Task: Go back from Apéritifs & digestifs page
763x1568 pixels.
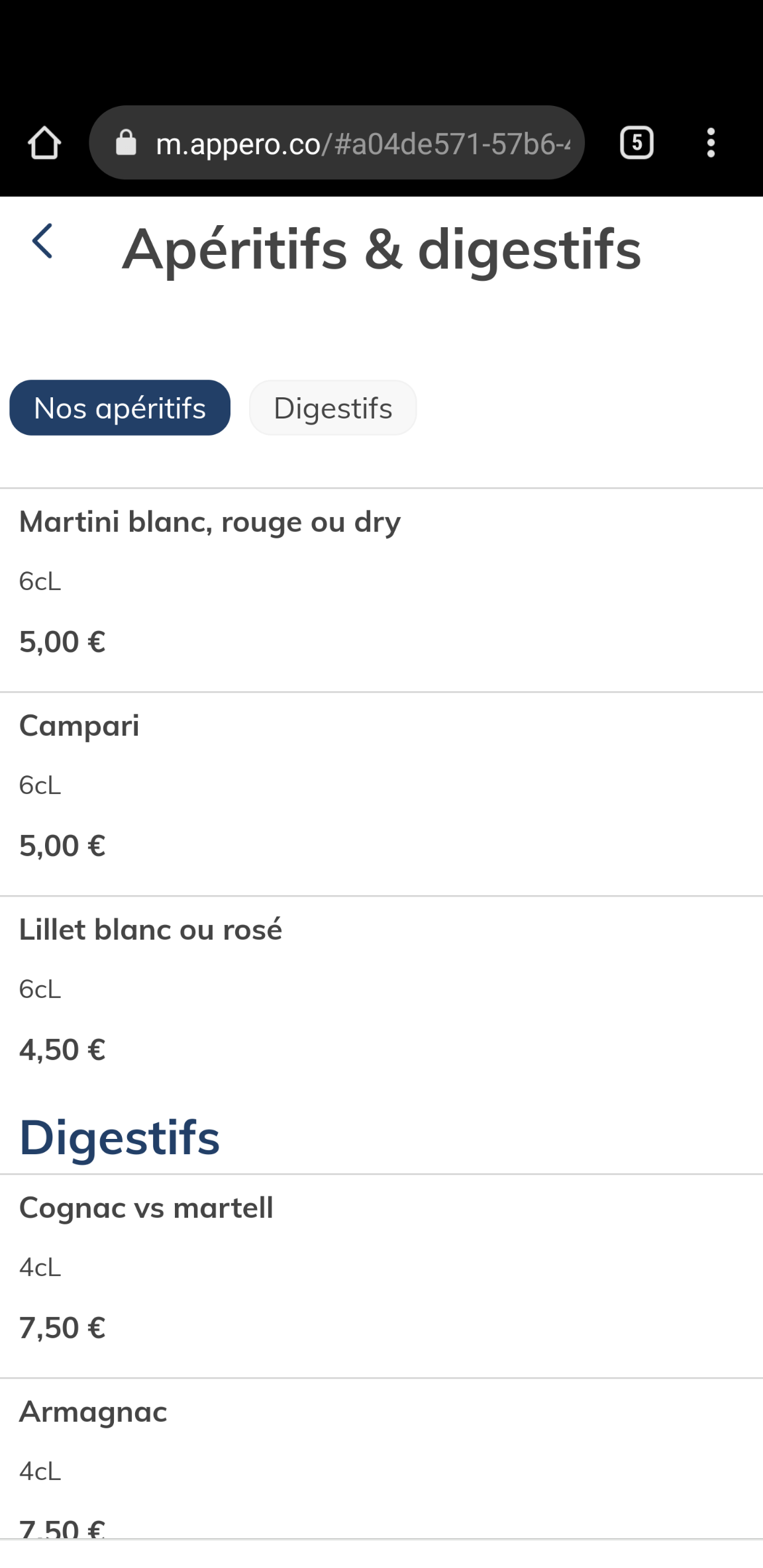Action: point(42,241)
